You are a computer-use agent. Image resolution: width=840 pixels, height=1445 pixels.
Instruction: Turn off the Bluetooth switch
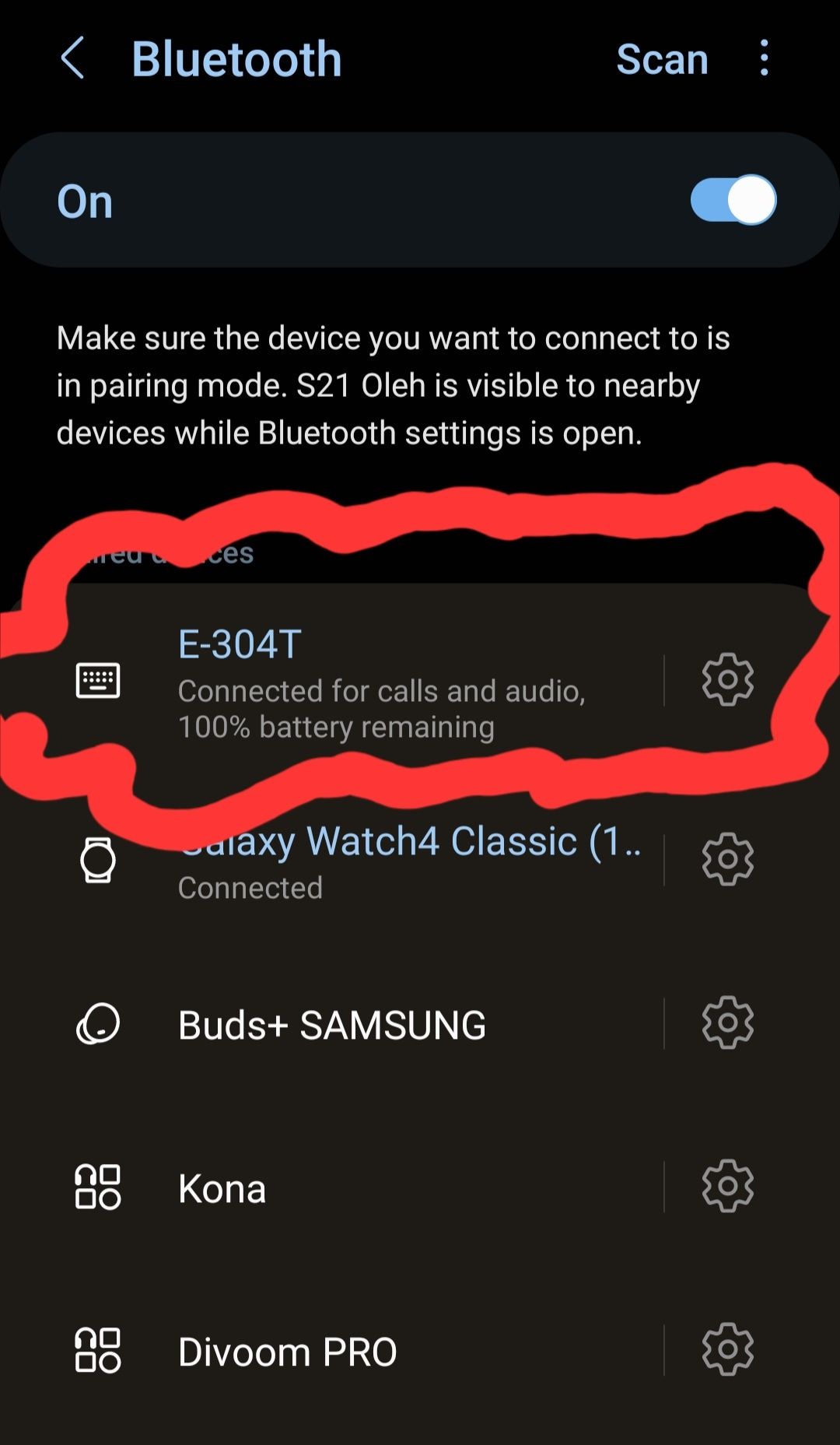[x=733, y=200]
